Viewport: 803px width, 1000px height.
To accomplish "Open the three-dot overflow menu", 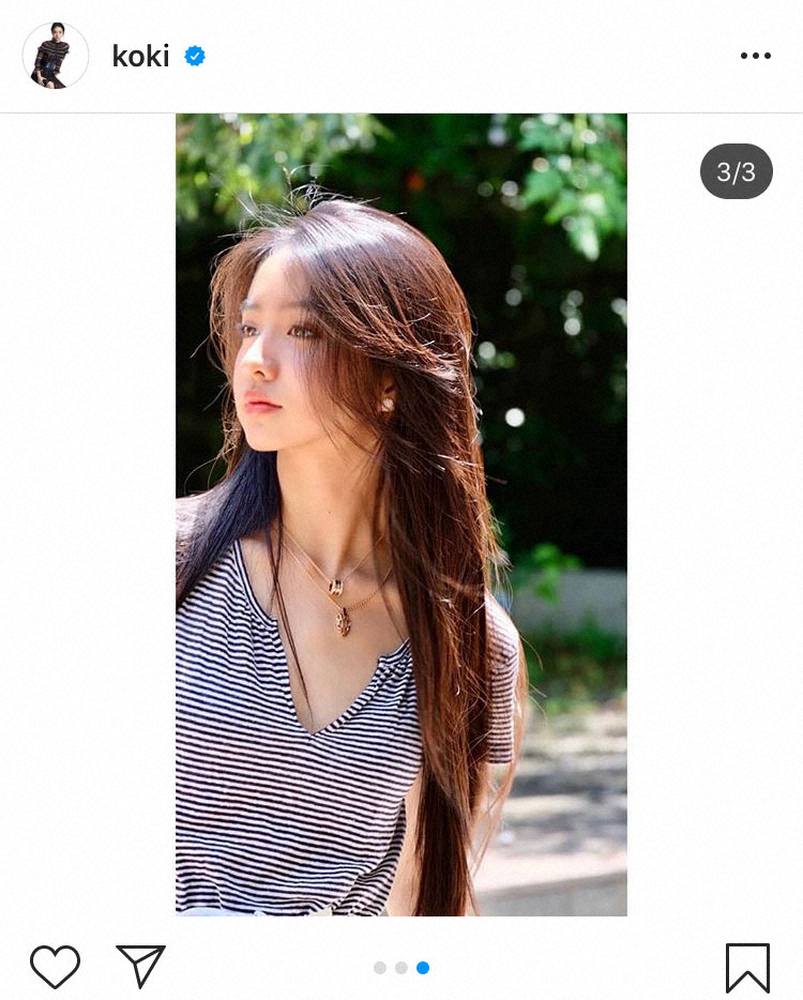I will click(x=755, y=56).
